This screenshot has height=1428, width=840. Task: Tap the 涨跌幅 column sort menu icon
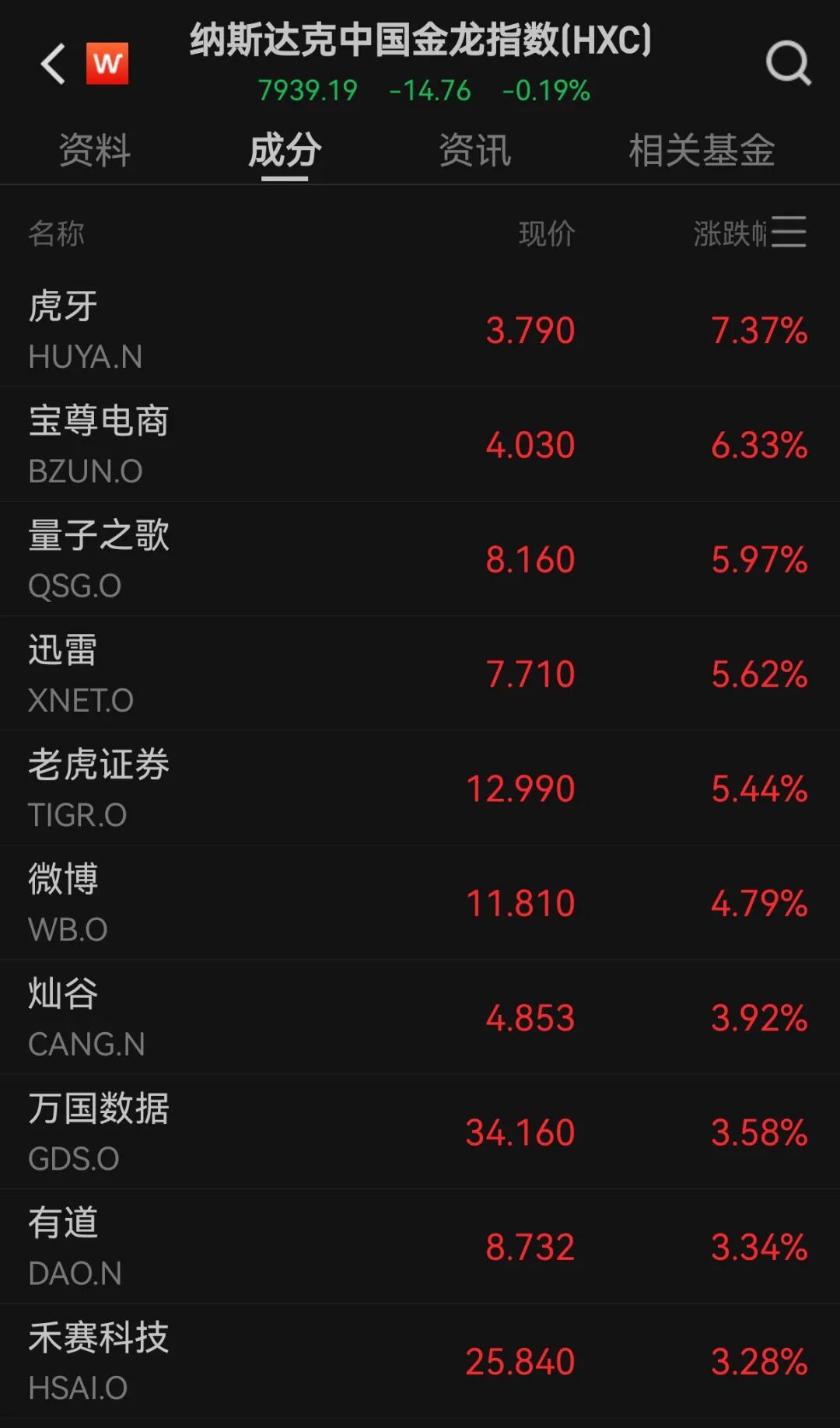coord(789,233)
